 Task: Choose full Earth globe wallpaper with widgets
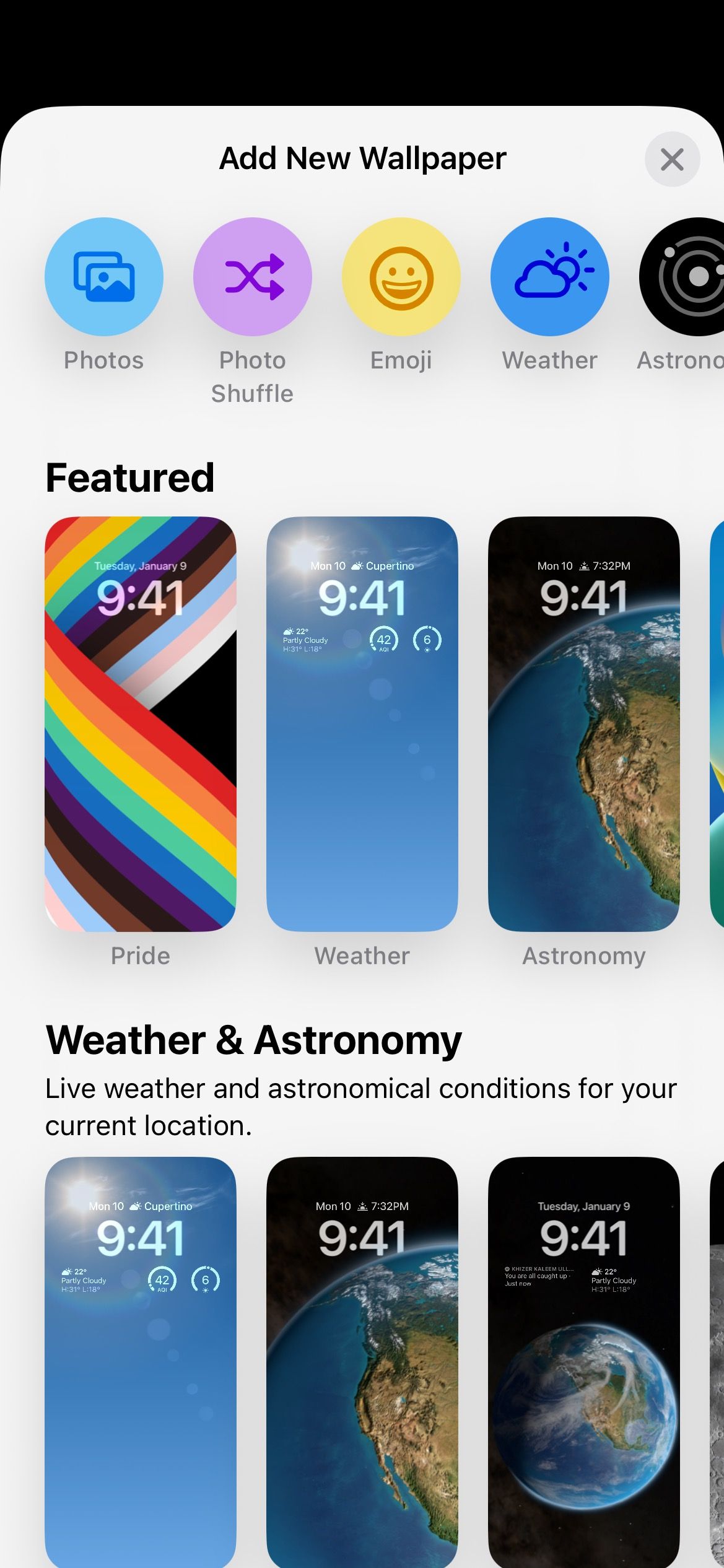tap(584, 1362)
